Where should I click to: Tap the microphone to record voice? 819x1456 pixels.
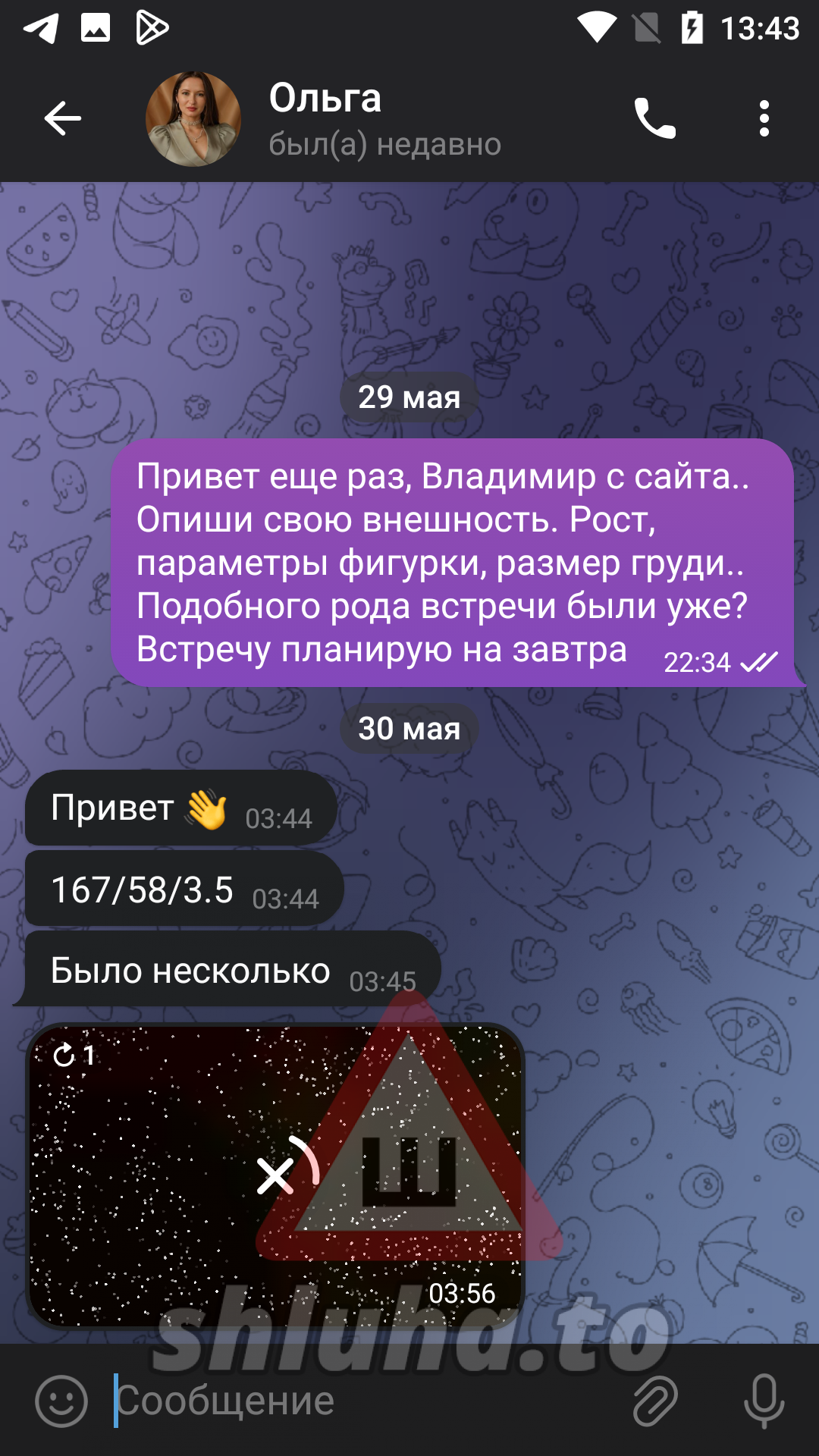[763, 1401]
